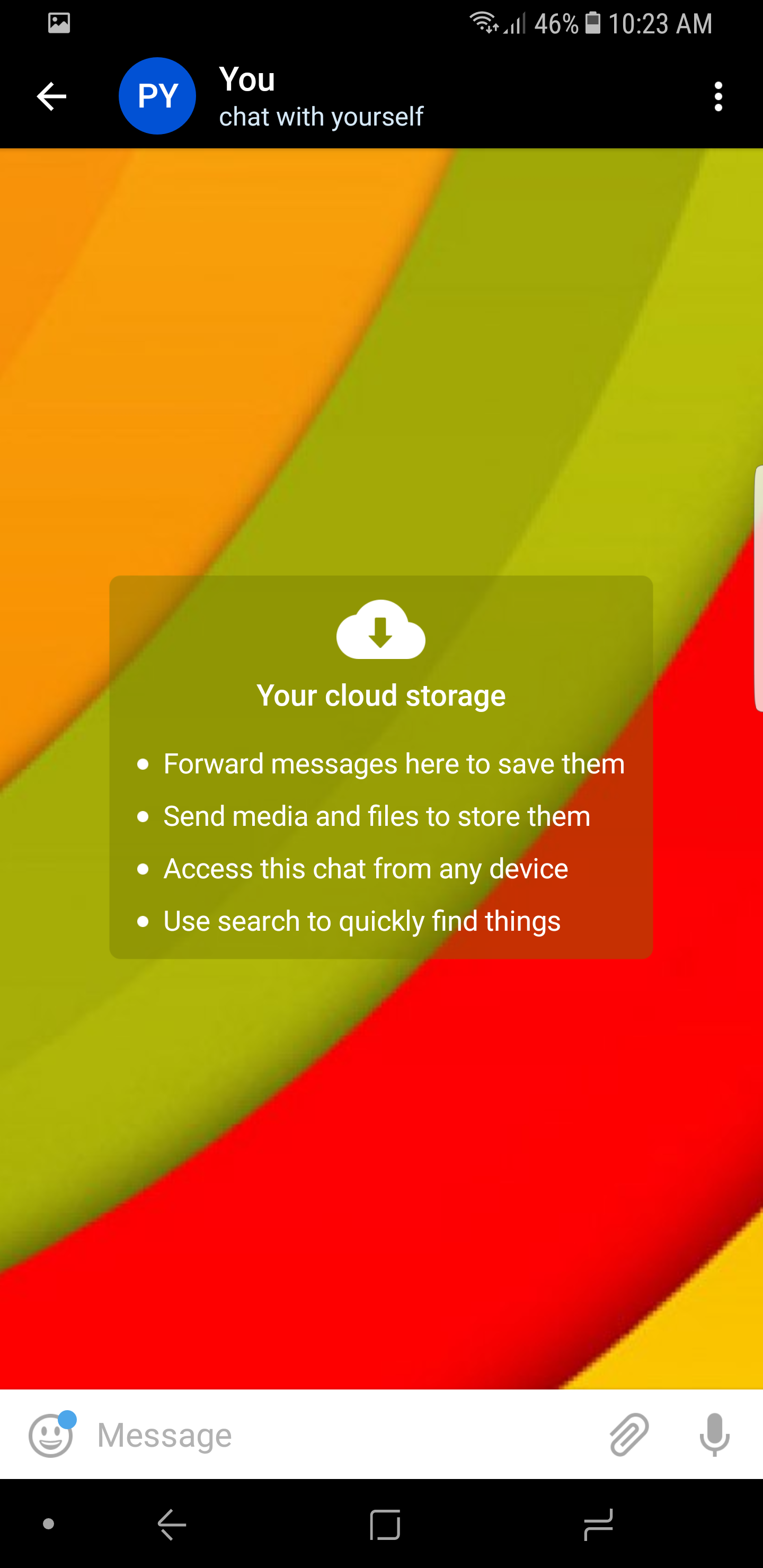Open the emoji picker

pyautogui.click(x=51, y=1435)
